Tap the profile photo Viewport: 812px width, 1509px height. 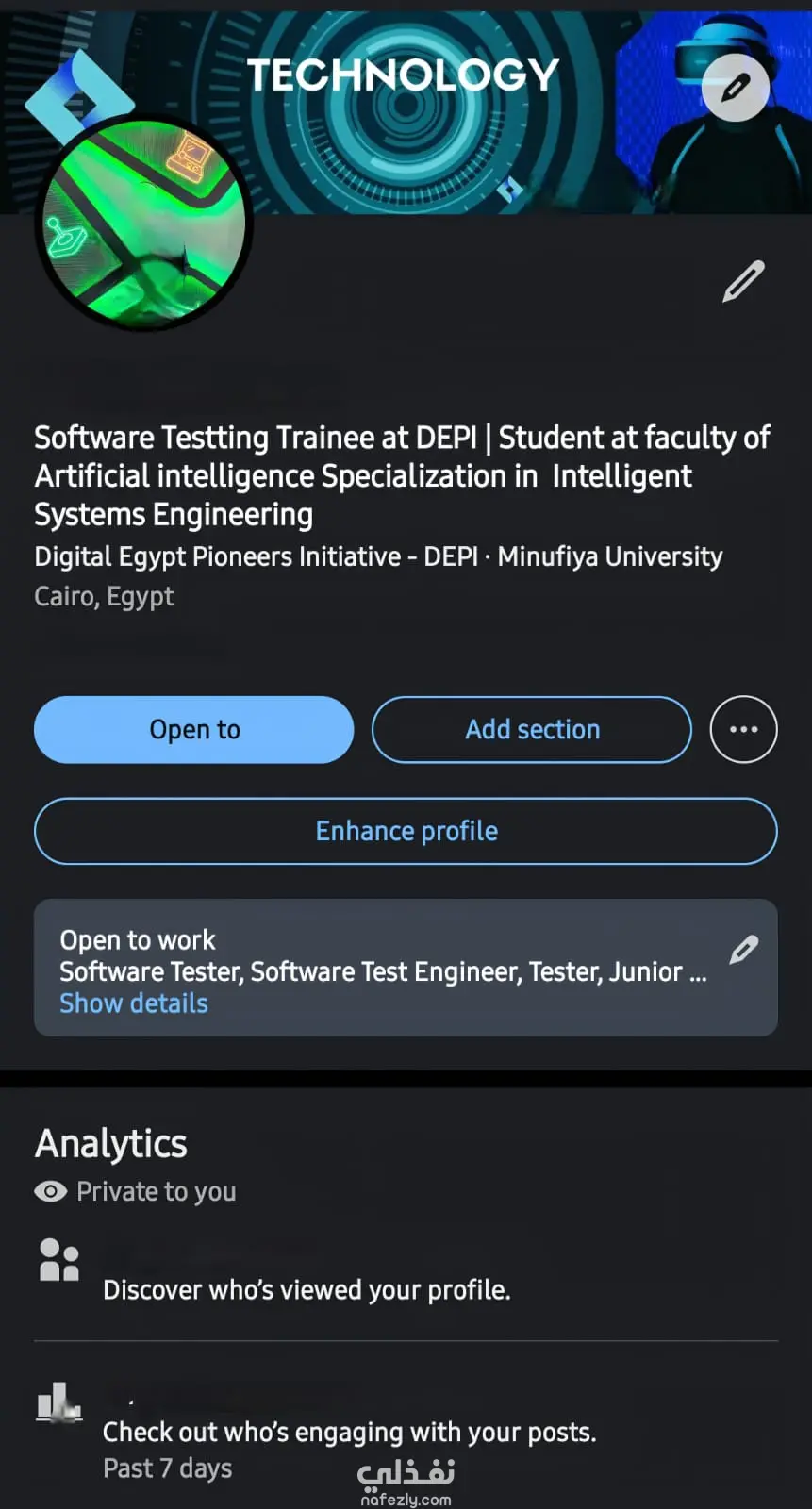coord(144,224)
